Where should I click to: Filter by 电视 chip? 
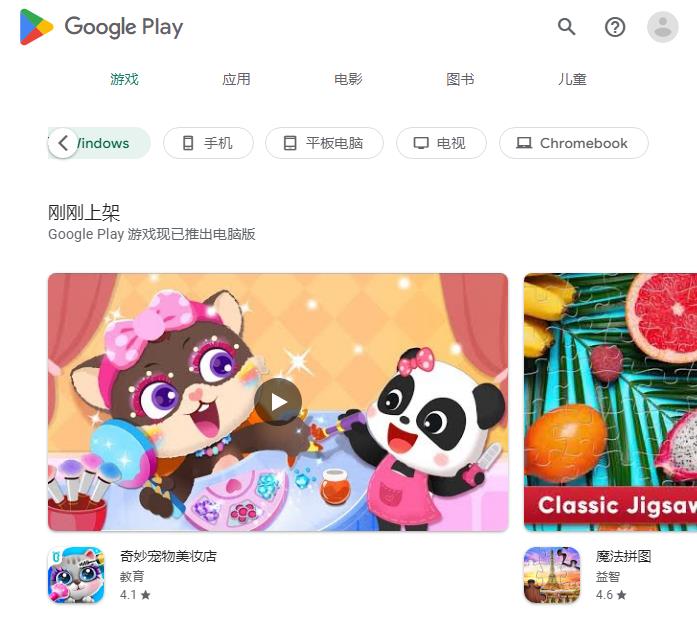[441, 143]
